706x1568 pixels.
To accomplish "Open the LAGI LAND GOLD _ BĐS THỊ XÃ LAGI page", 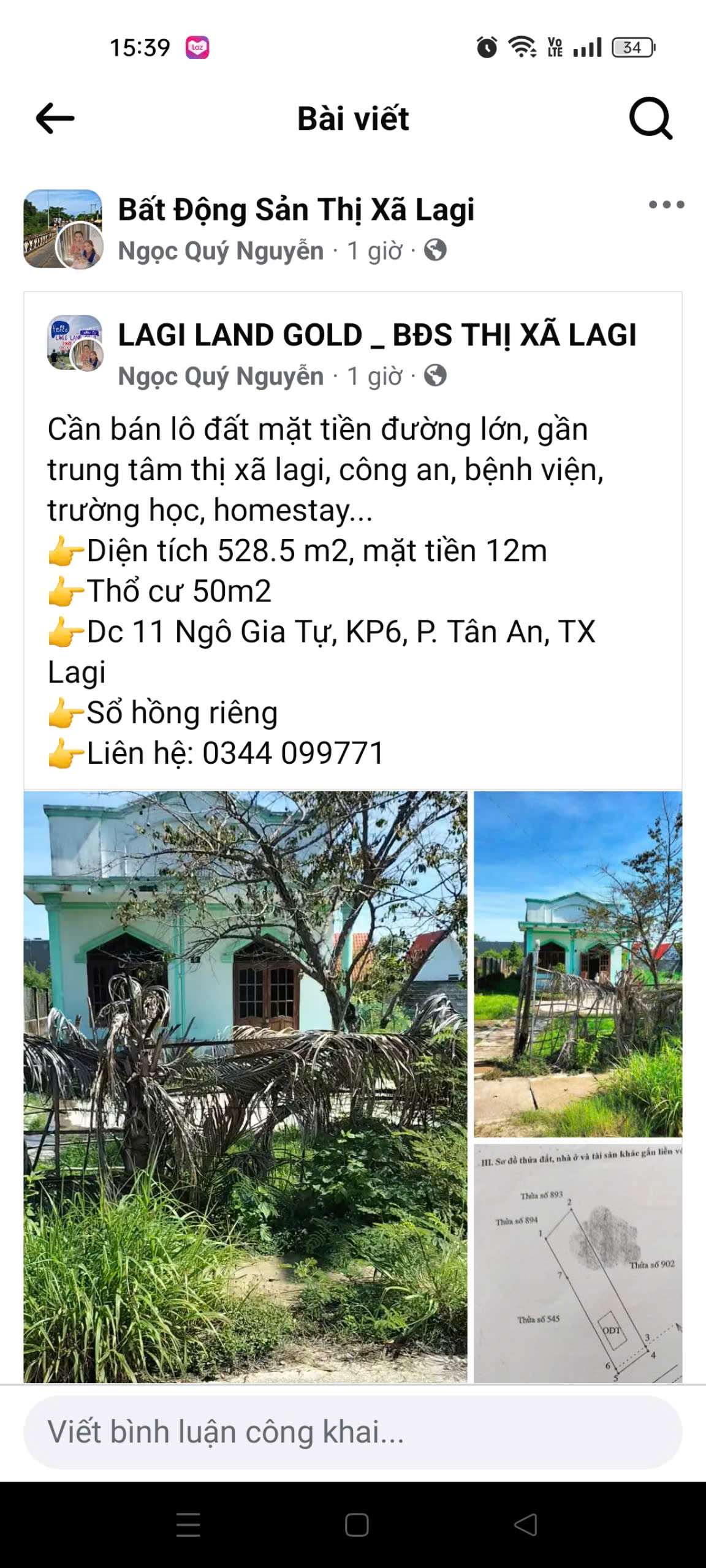I will point(377,336).
